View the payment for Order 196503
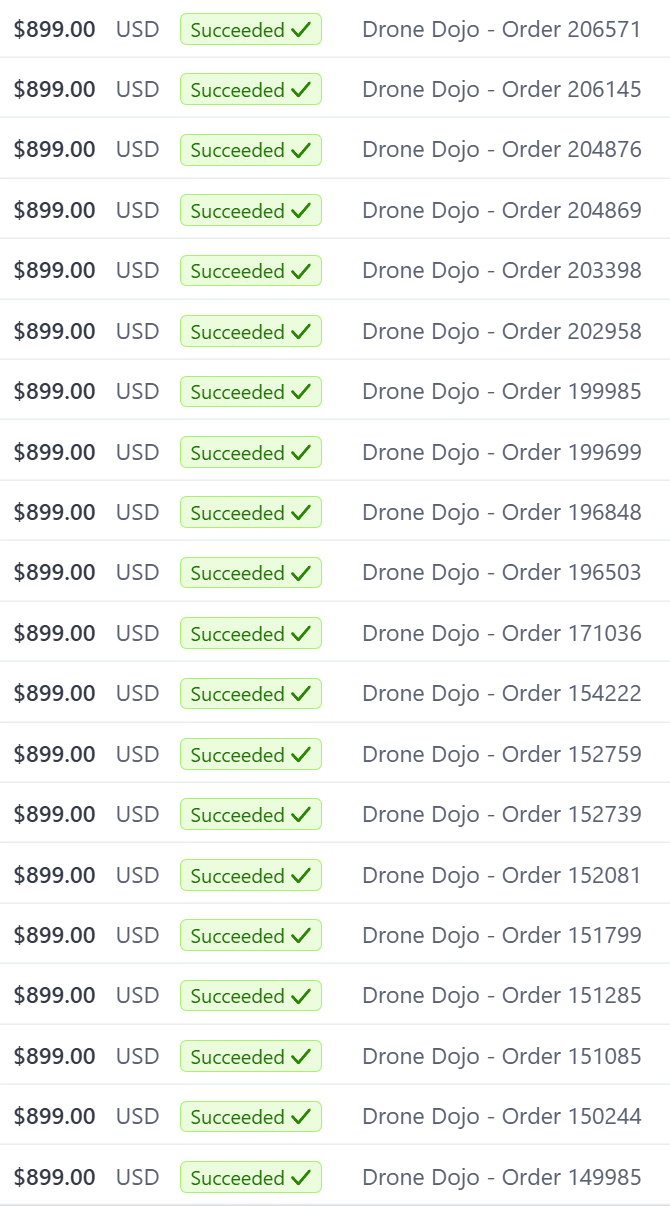The image size is (670, 1207). click(335, 571)
